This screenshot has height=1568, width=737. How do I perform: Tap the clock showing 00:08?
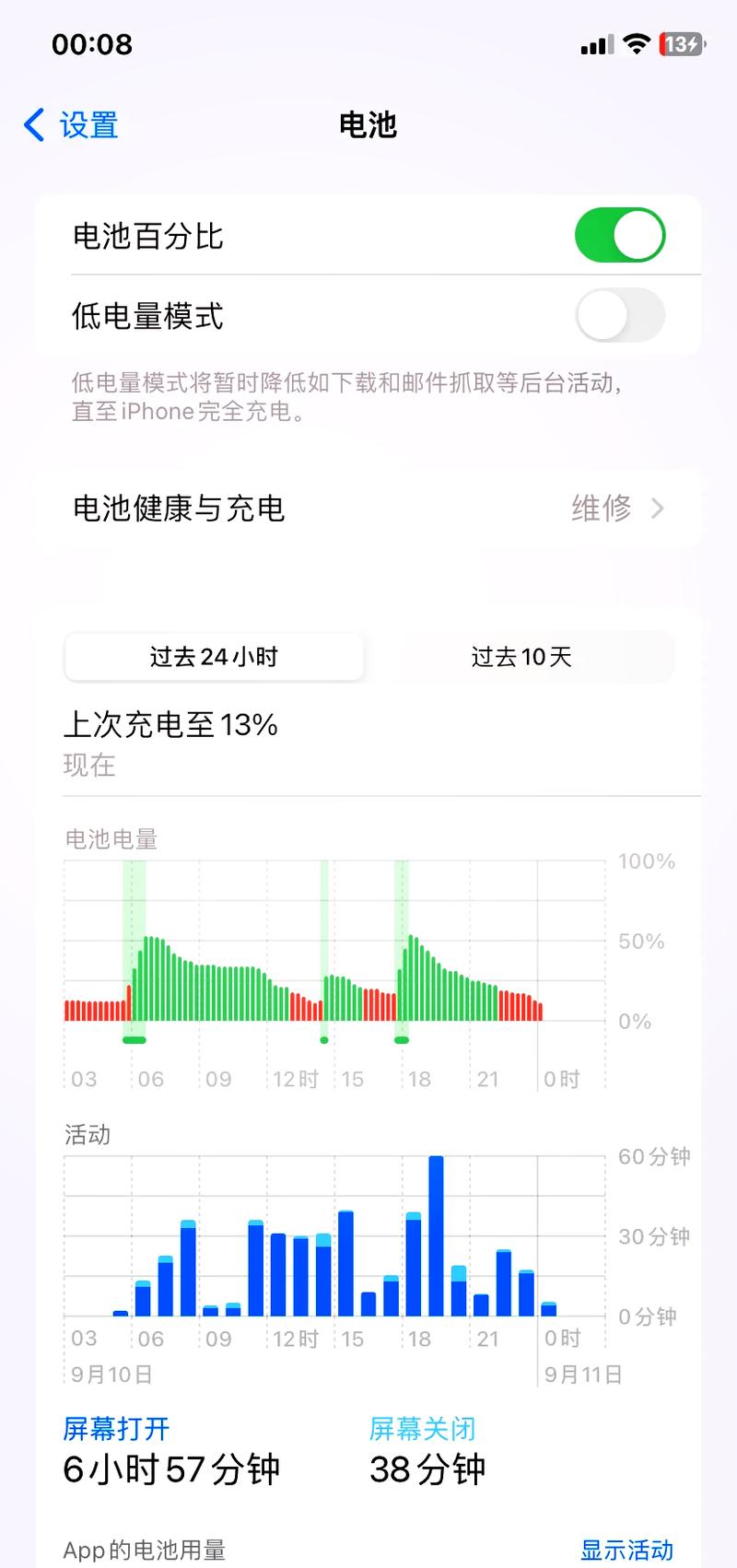click(92, 44)
